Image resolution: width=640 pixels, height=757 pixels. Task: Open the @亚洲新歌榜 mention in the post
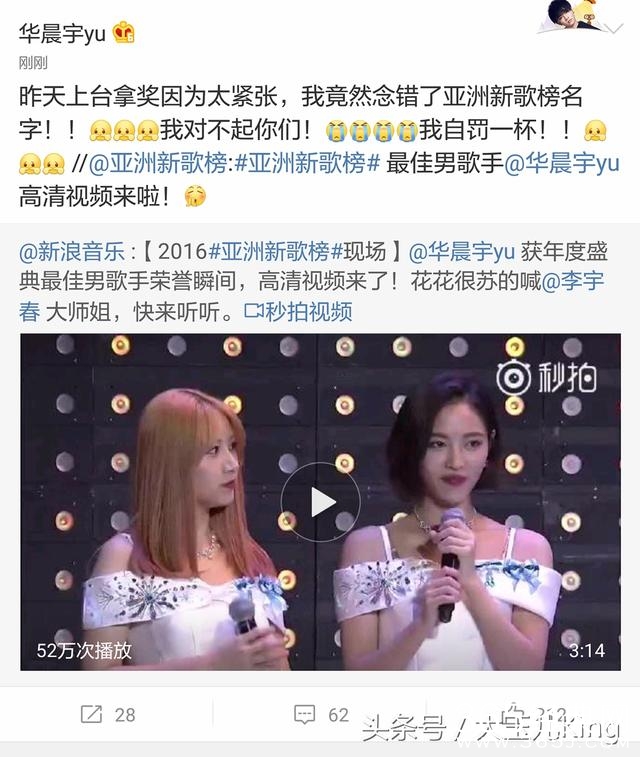[x=158, y=163]
